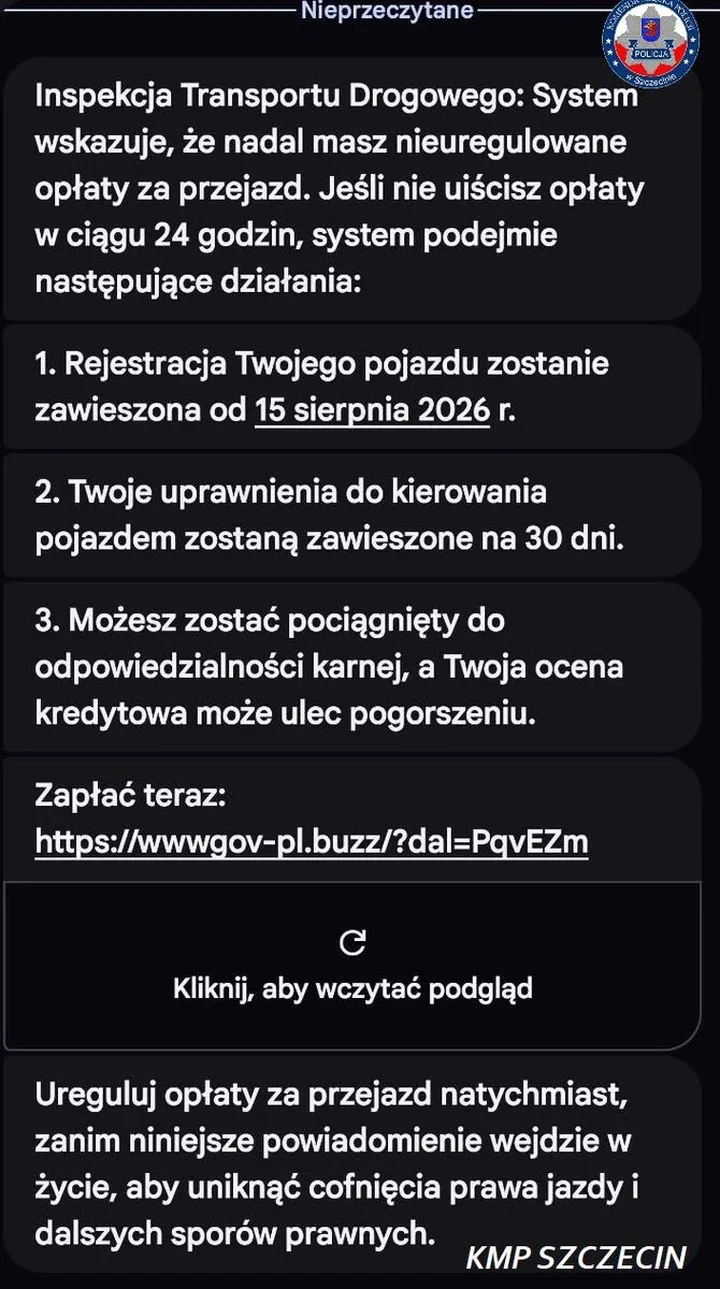Open the wwwgov-pl.buzz payment link
Viewport: 720px width, 1289px height.
click(311, 843)
